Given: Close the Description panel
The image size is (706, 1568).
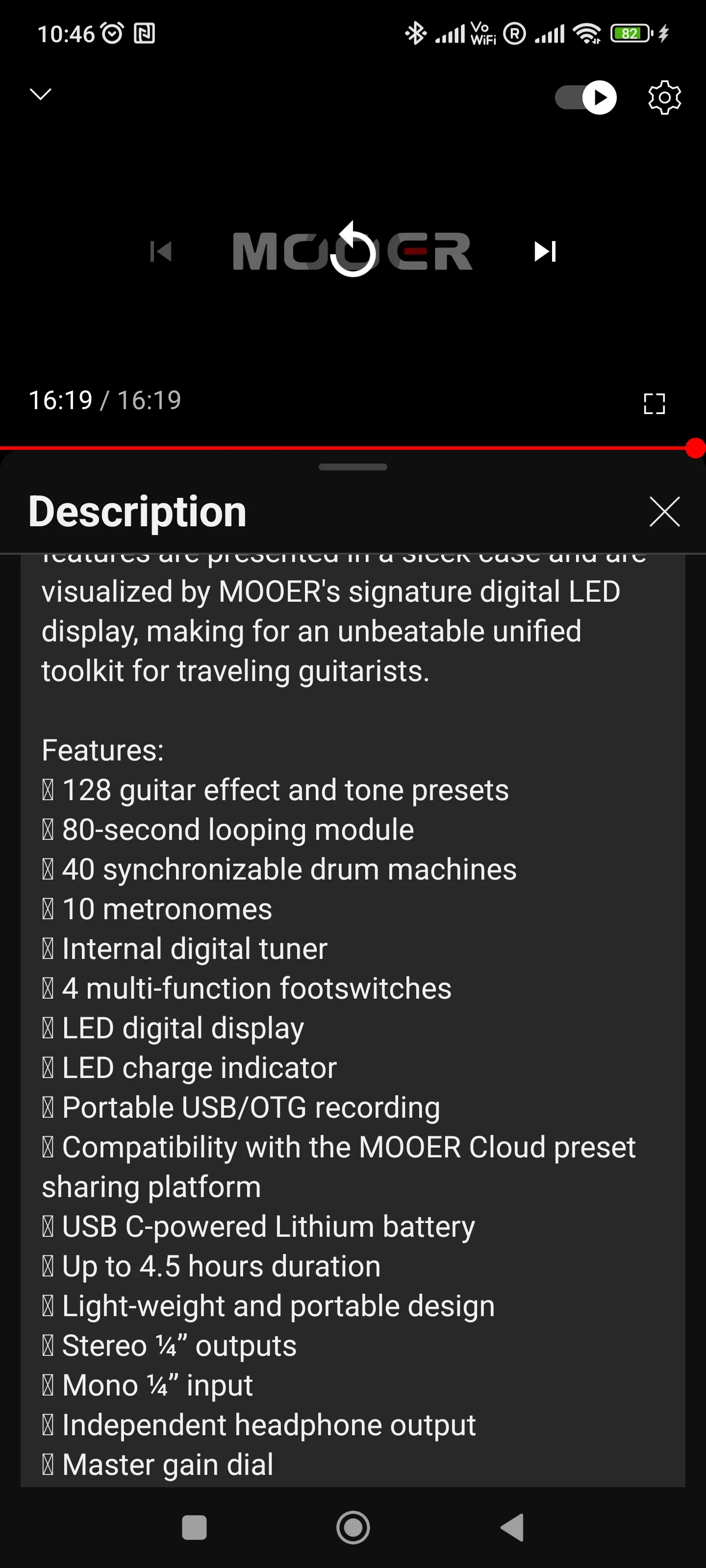Looking at the screenshot, I should click(x=664, y=511).
